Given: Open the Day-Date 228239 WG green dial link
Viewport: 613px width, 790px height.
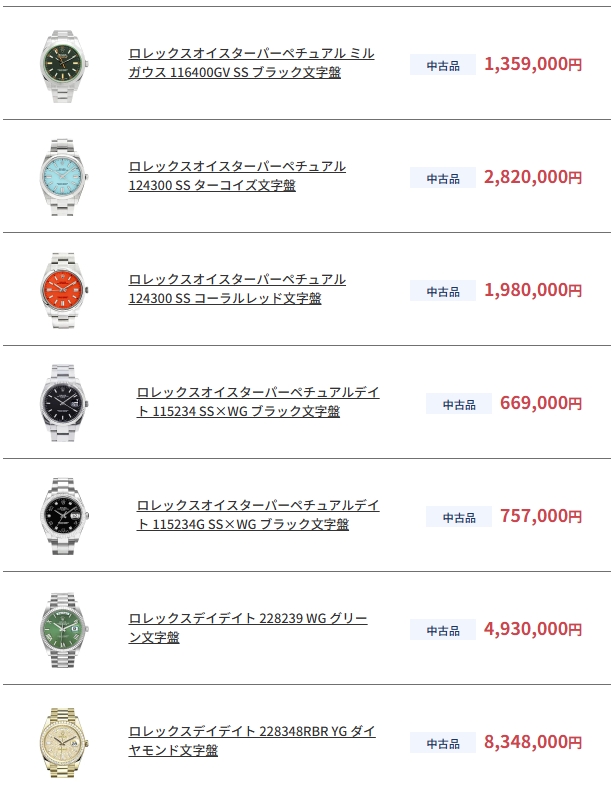Looking at the screenshot, I should [247, 628].
